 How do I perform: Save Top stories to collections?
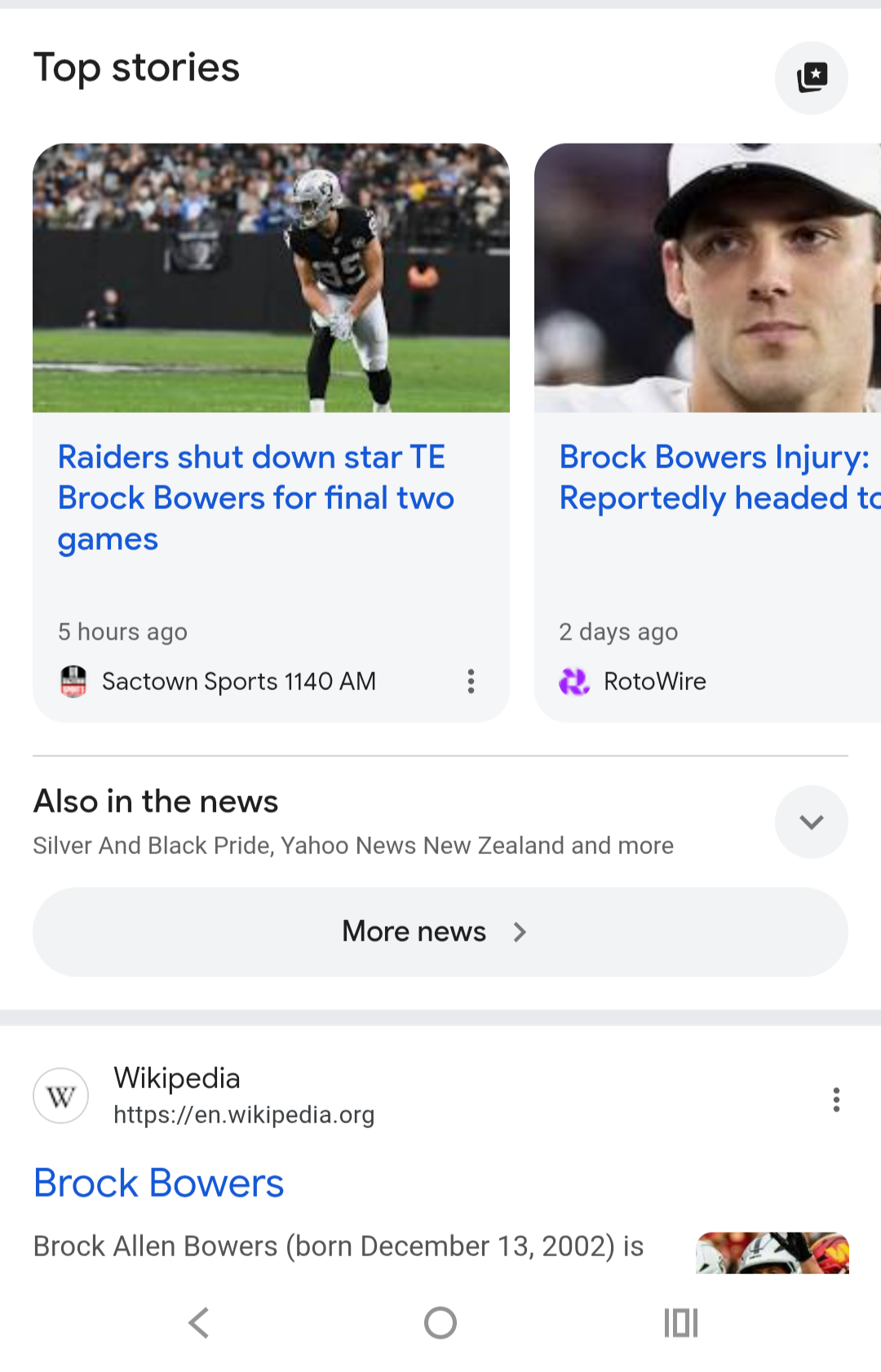(x=811, y=77)
